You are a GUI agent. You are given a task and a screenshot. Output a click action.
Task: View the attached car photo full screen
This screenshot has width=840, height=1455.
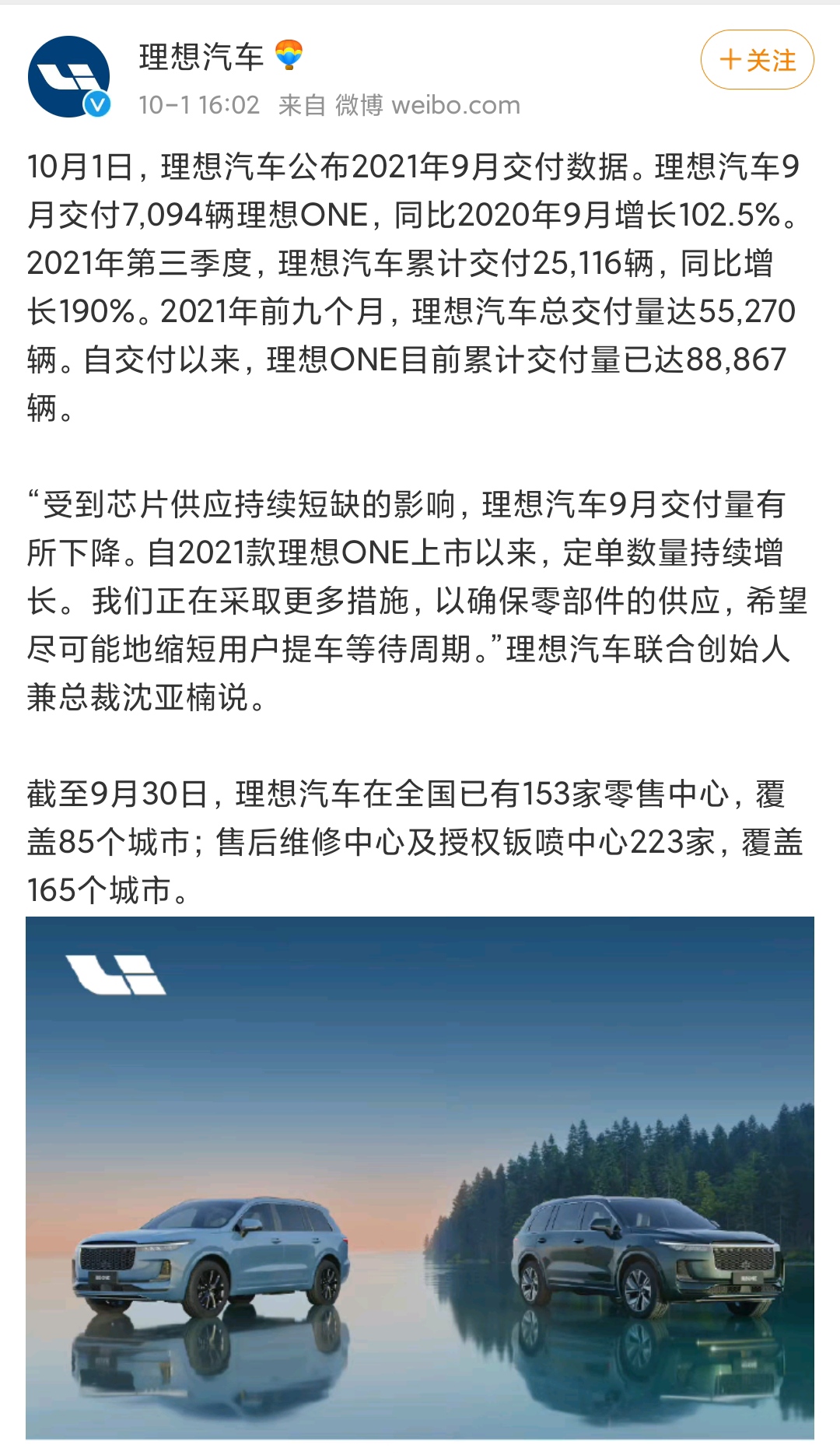coord(420,1176)
